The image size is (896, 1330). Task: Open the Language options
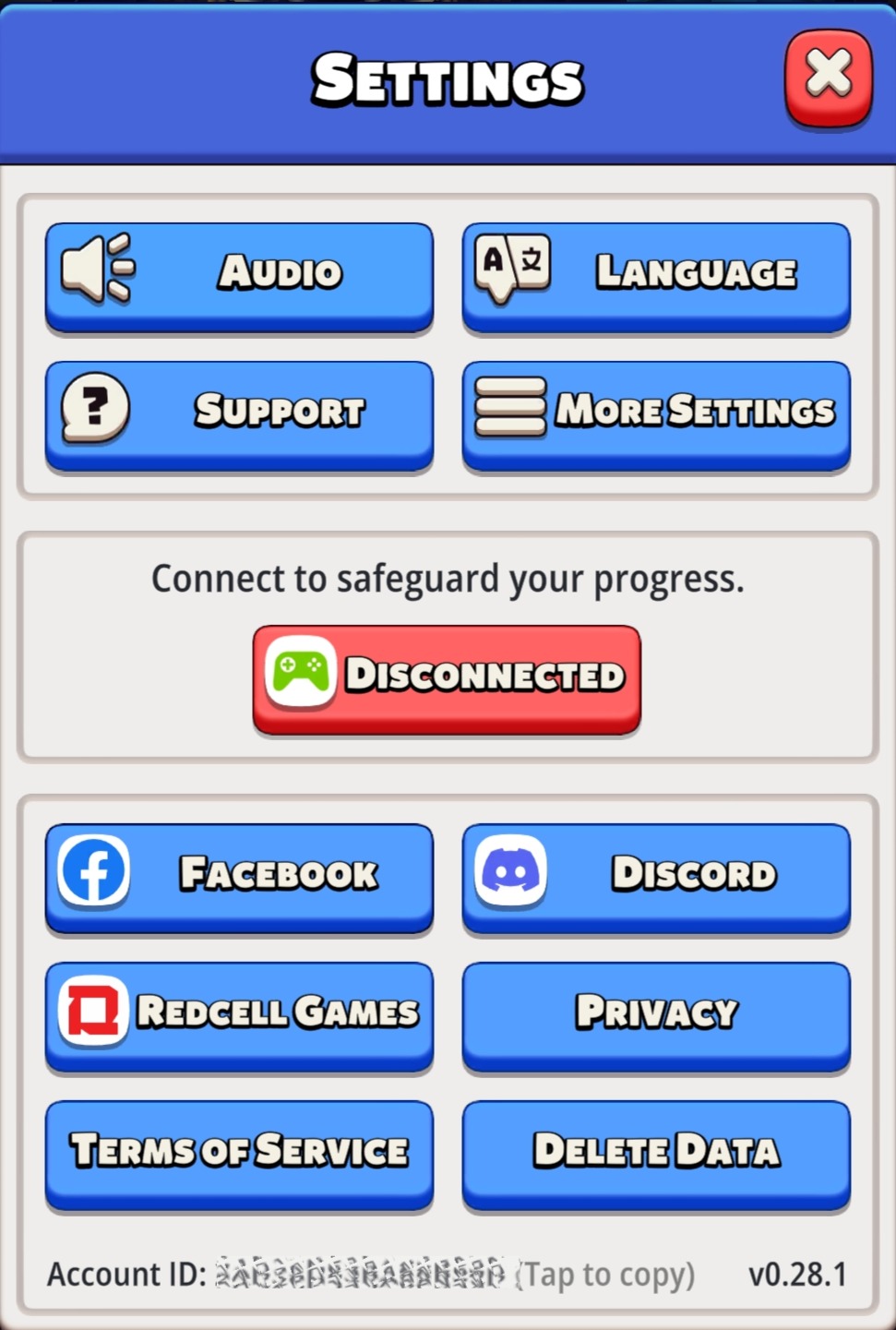(x=656, y=274)
